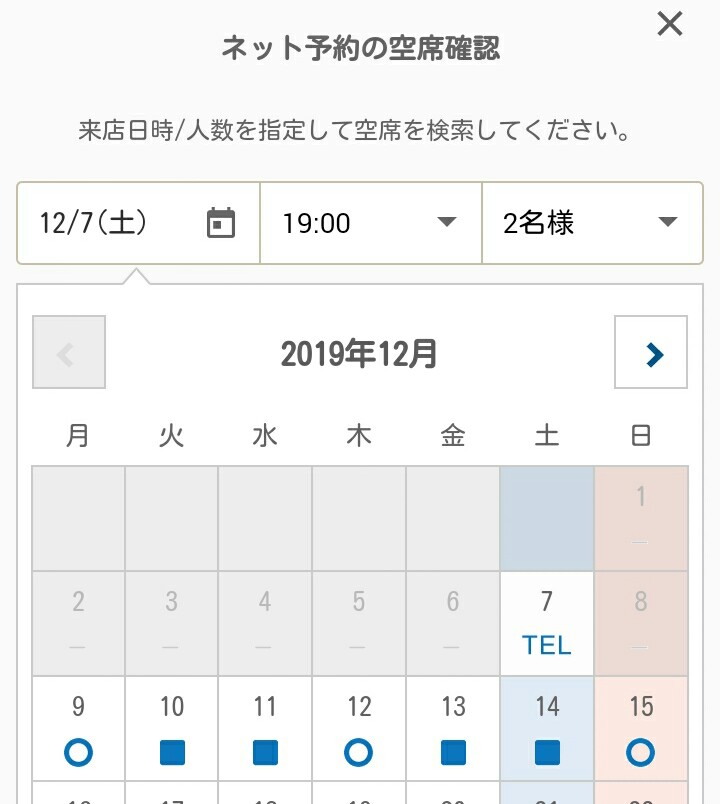Click the previous month navigation arrow
Screen dimensions: 720x804
tap(68, 352)
